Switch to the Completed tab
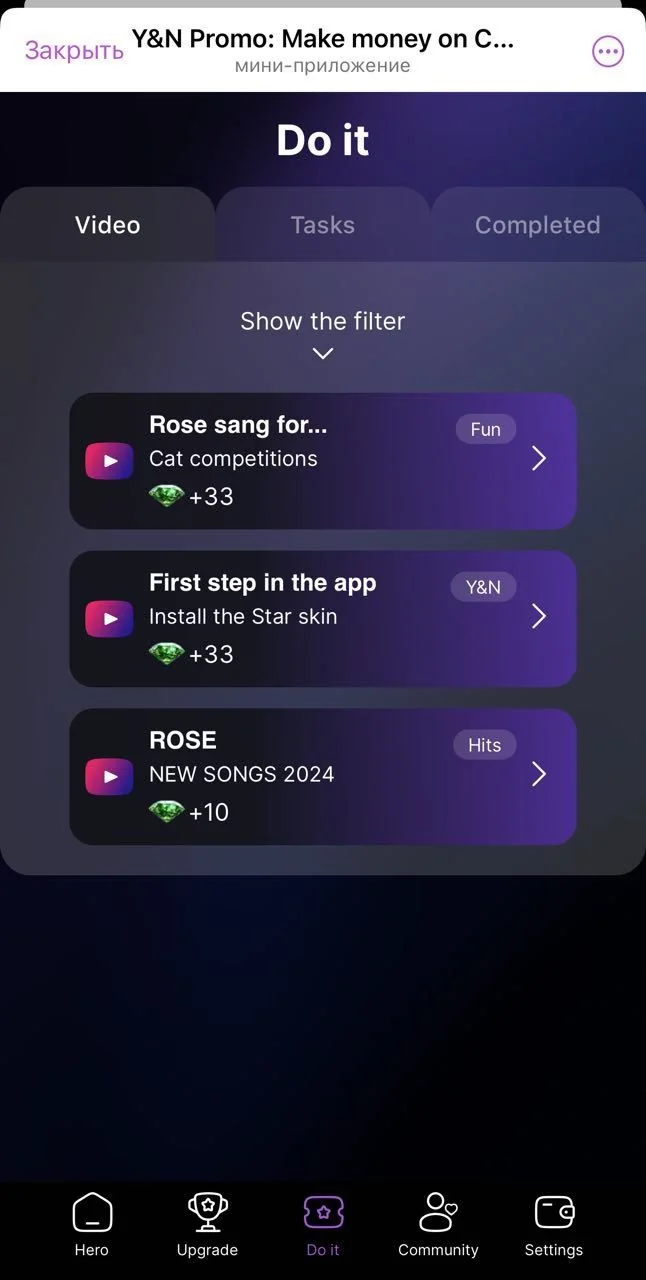This screenshot has width=646, height=1280. pos(538,225)
